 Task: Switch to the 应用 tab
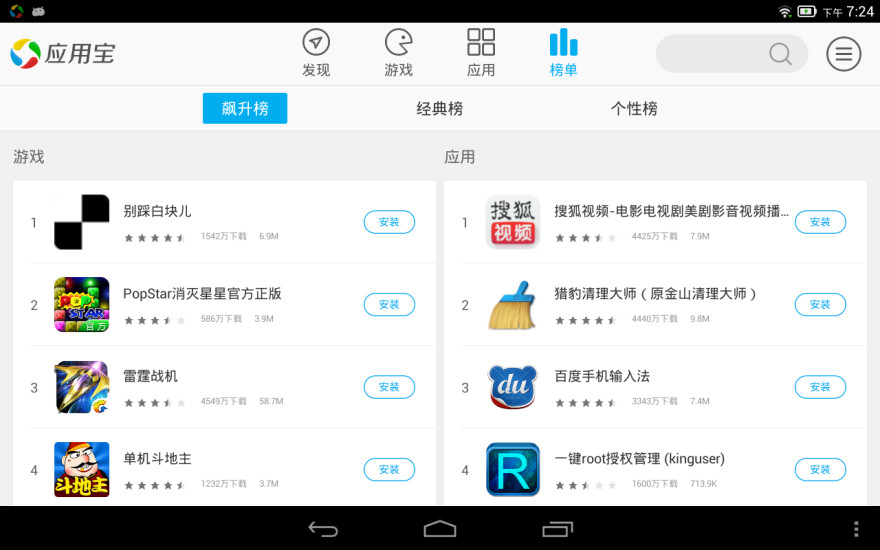click(481, 54)
